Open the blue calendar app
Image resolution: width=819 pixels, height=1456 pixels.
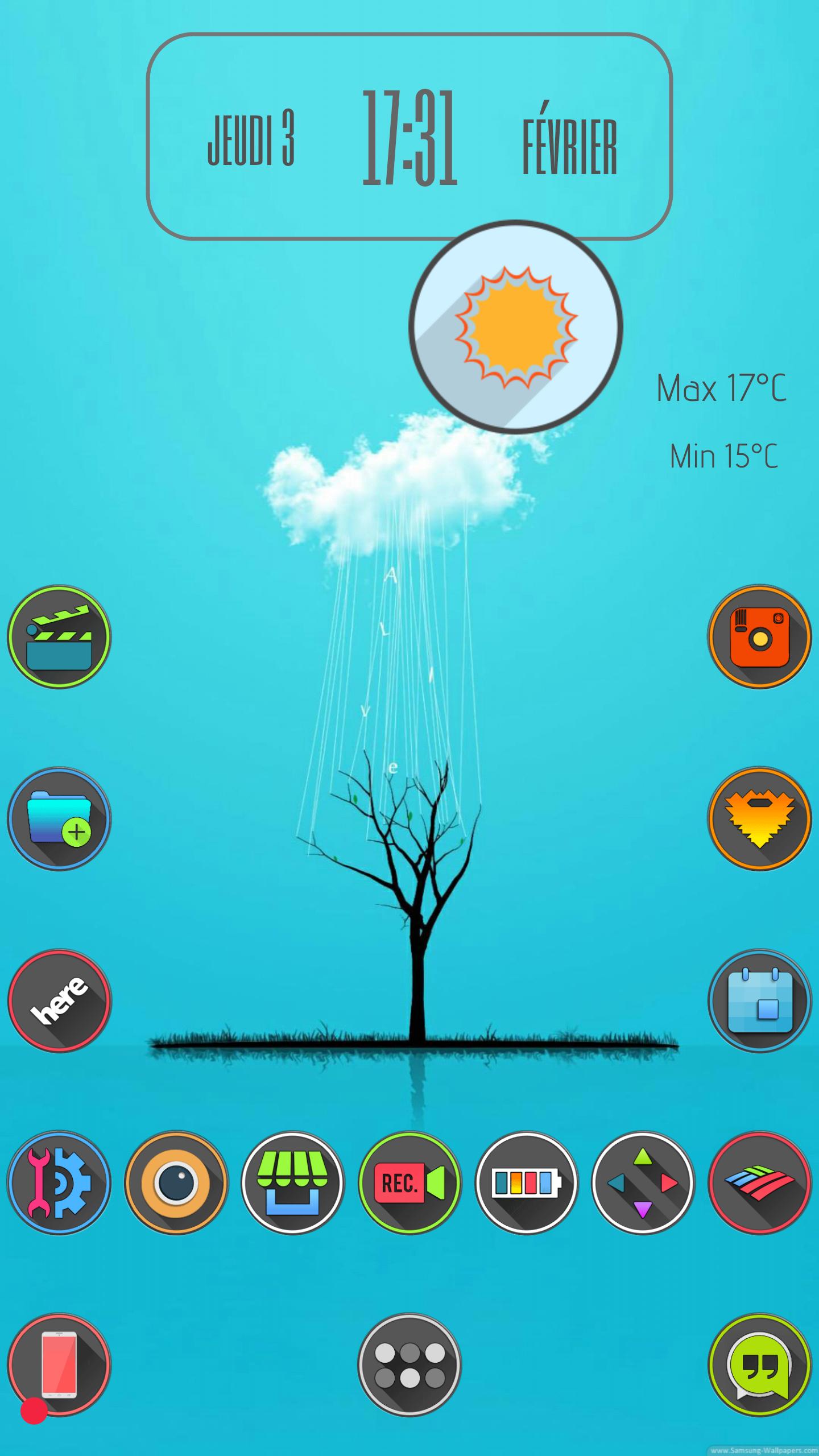coord(760,1001)
